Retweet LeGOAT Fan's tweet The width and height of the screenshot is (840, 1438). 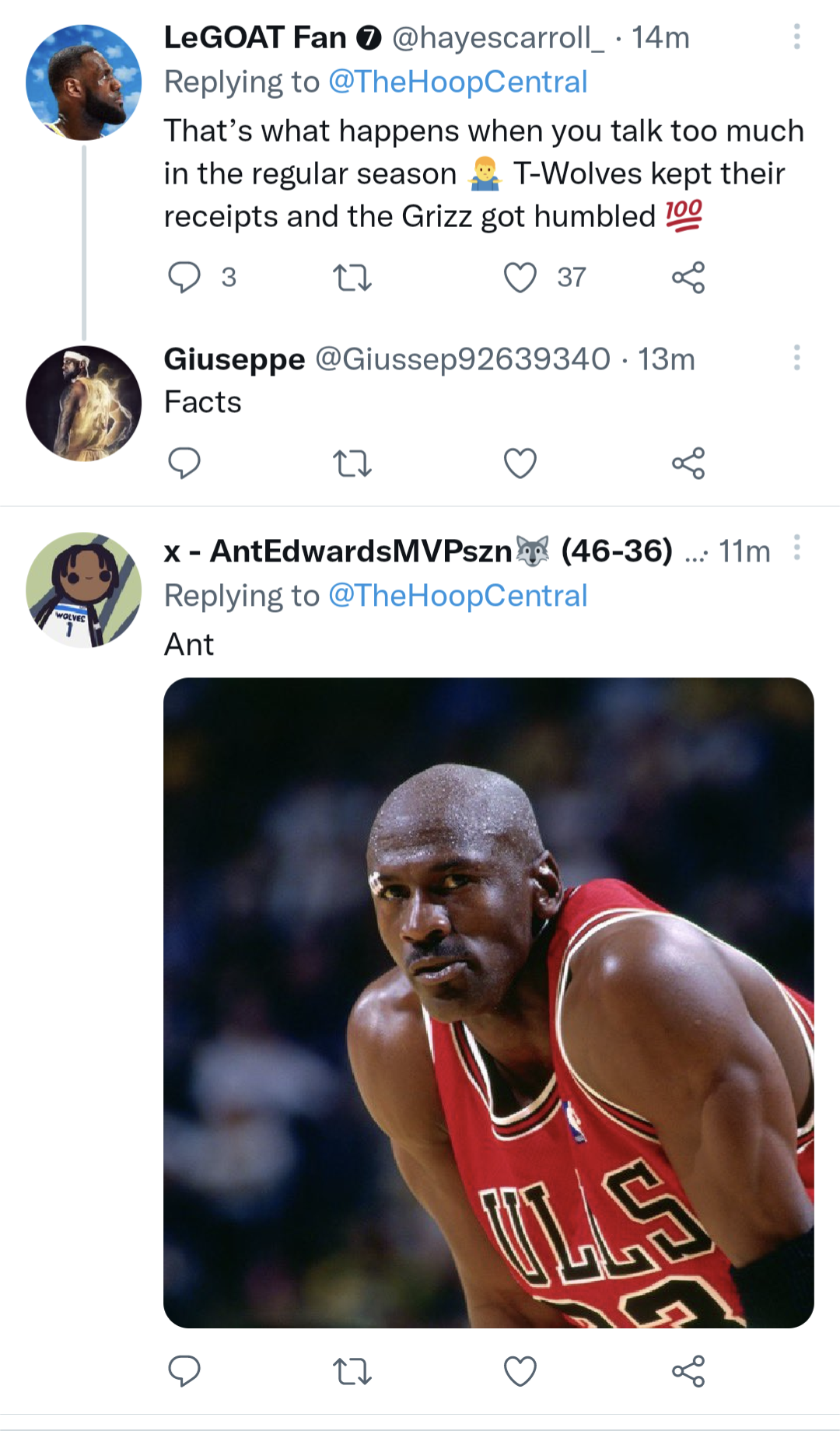point(352,278)
